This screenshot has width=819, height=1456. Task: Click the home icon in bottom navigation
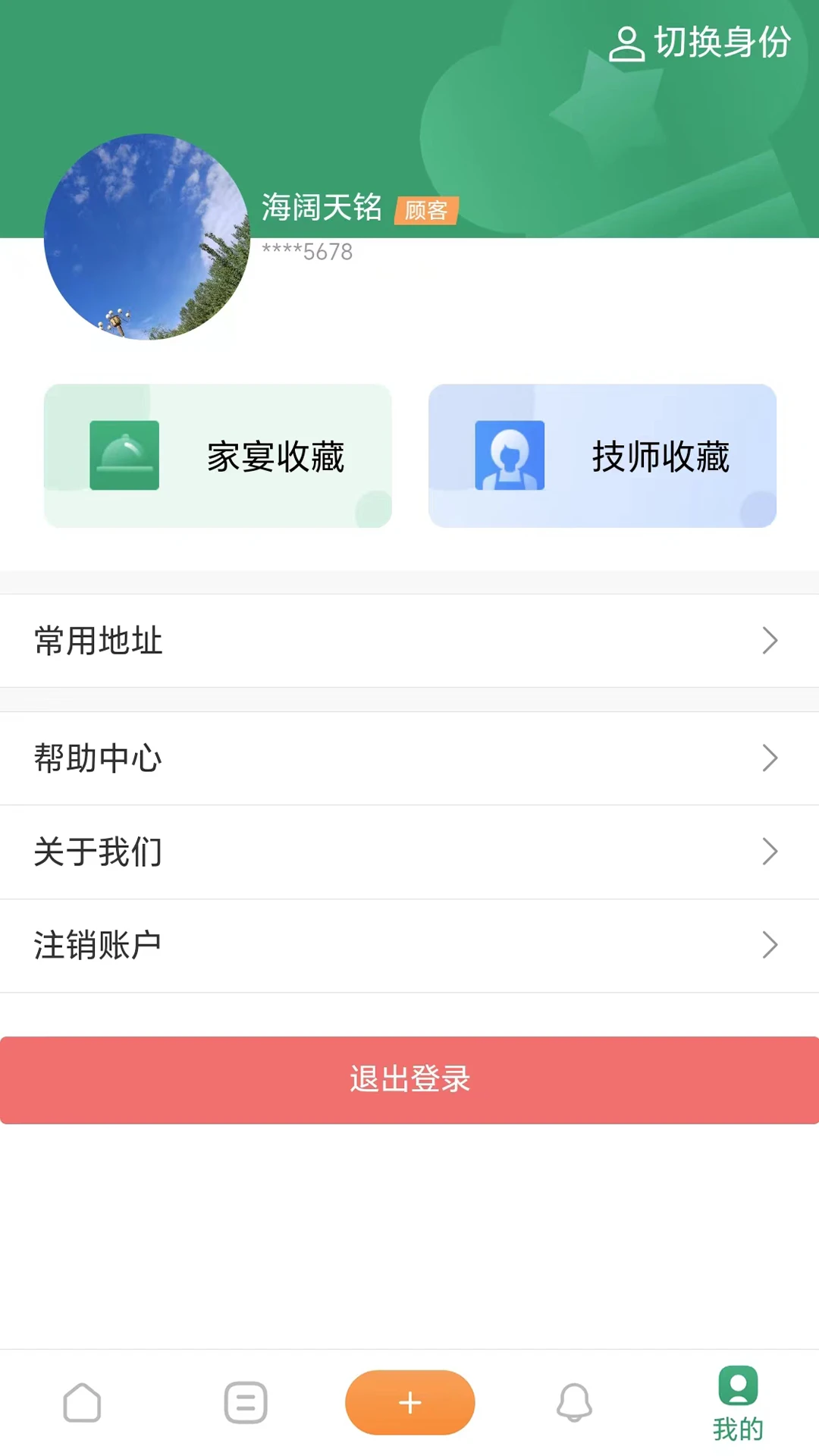point(82,1403)
